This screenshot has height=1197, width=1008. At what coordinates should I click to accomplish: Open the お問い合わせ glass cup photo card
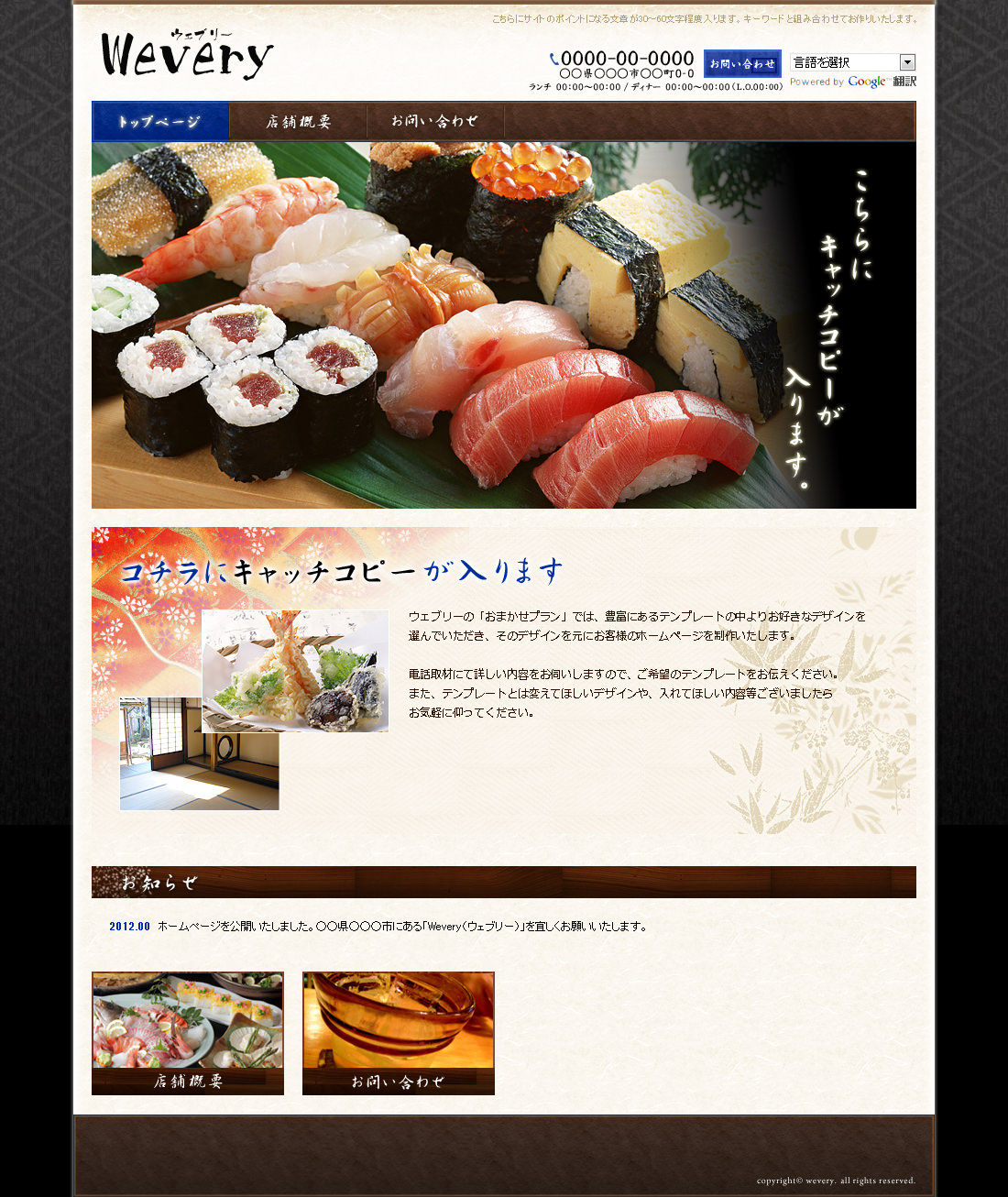pos(399,1033)
